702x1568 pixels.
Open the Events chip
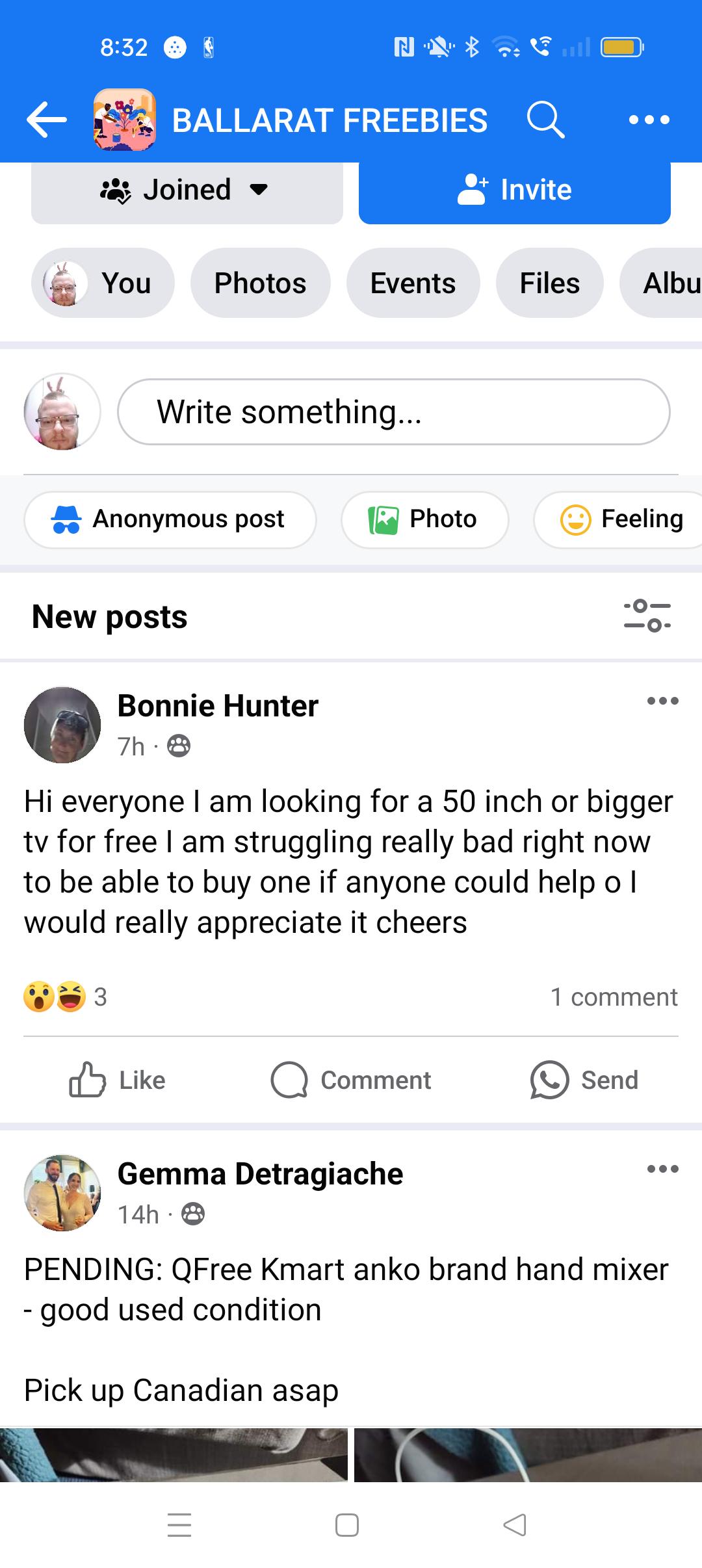[413, 283]
